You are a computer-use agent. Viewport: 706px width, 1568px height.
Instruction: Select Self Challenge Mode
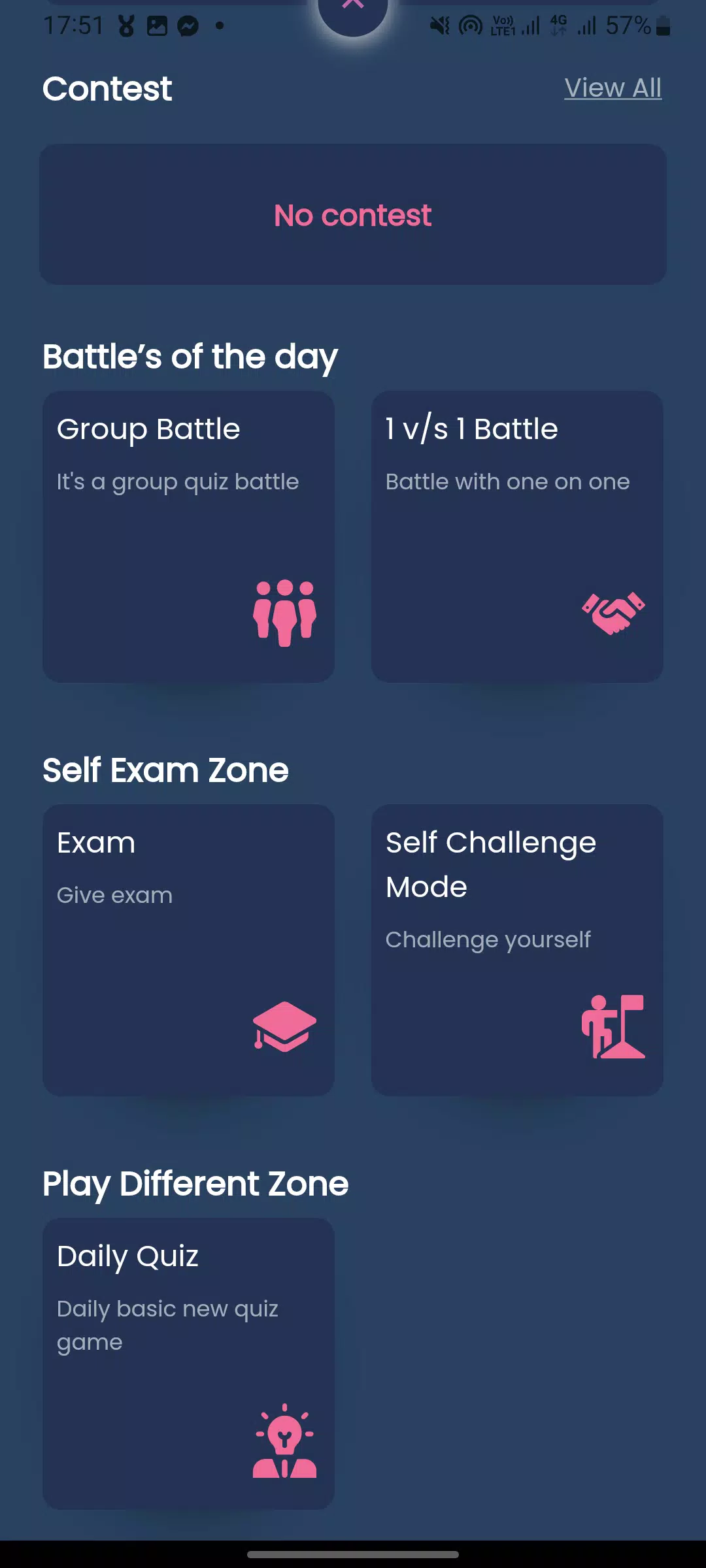[x=517, y=950]
